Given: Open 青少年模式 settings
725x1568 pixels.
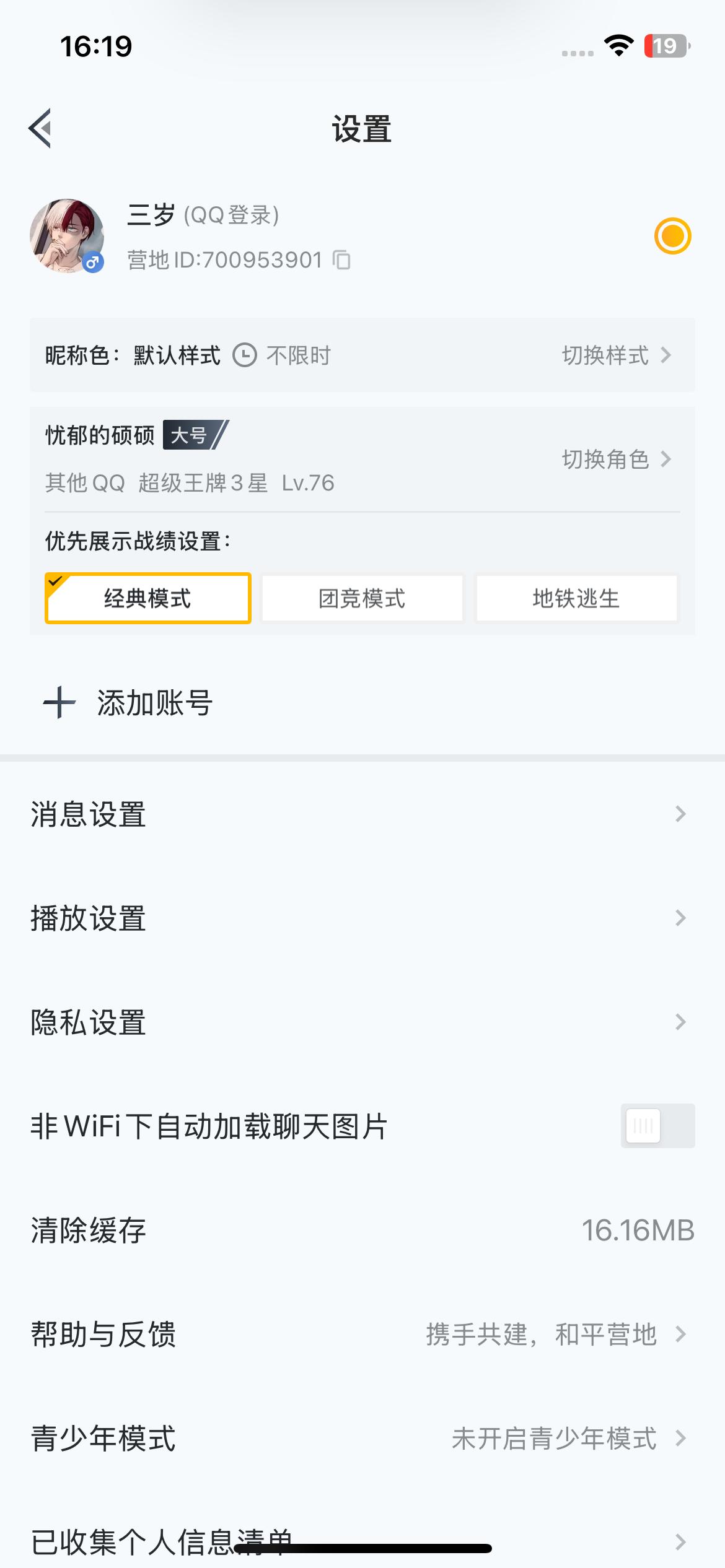Looking at the screenshot, I should point(362,1438).
